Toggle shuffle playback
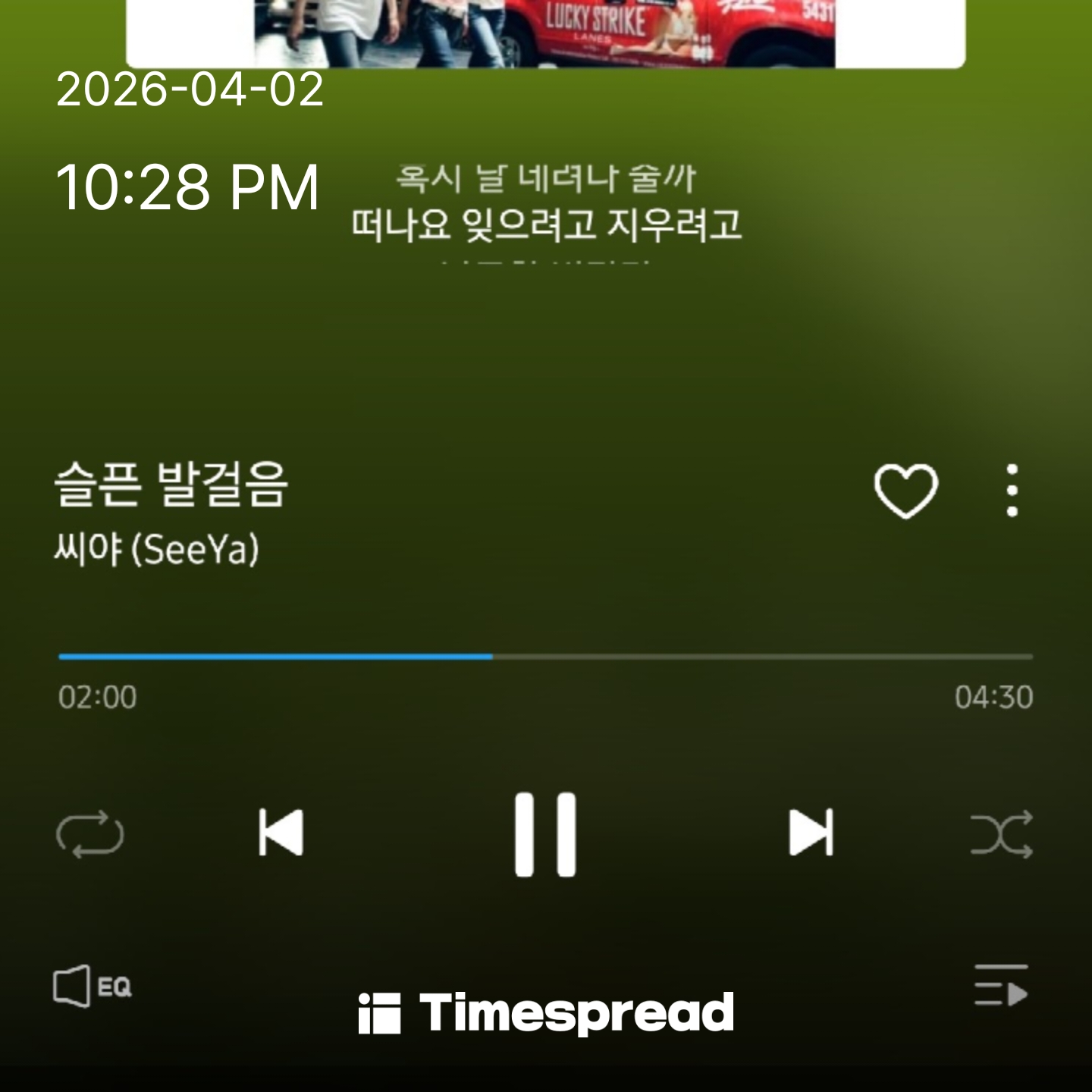 (1001, 834)
